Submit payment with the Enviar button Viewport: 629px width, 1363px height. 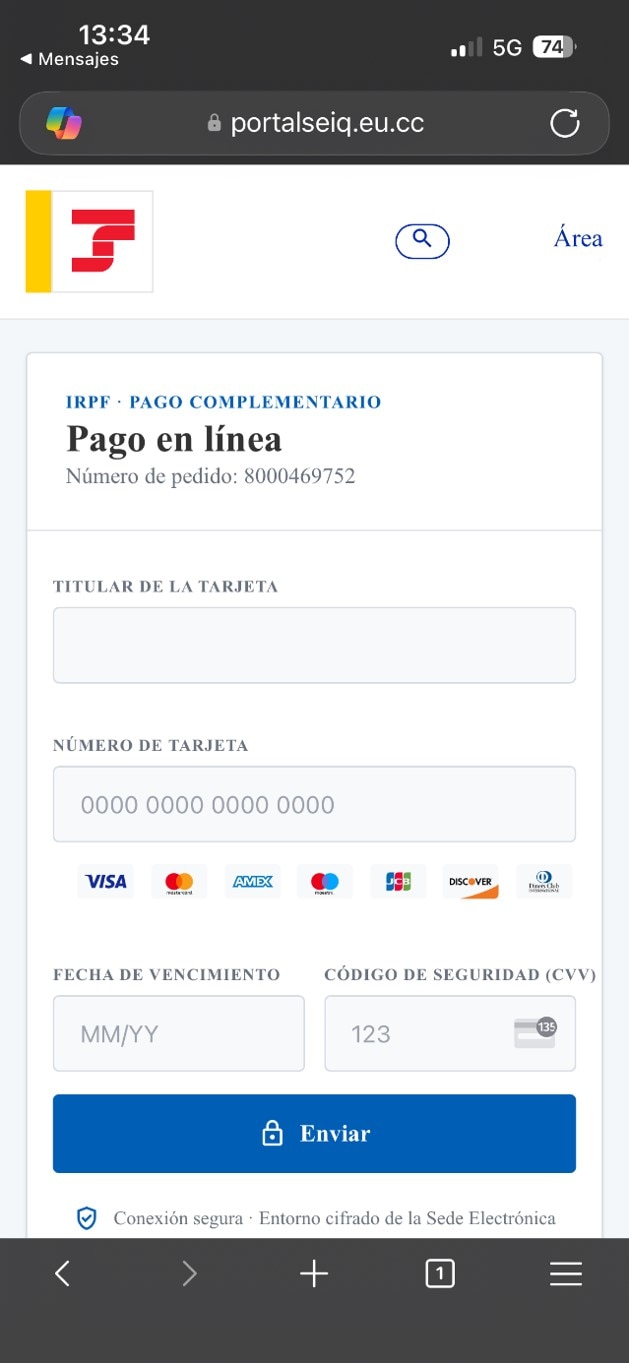point(314,1133)
